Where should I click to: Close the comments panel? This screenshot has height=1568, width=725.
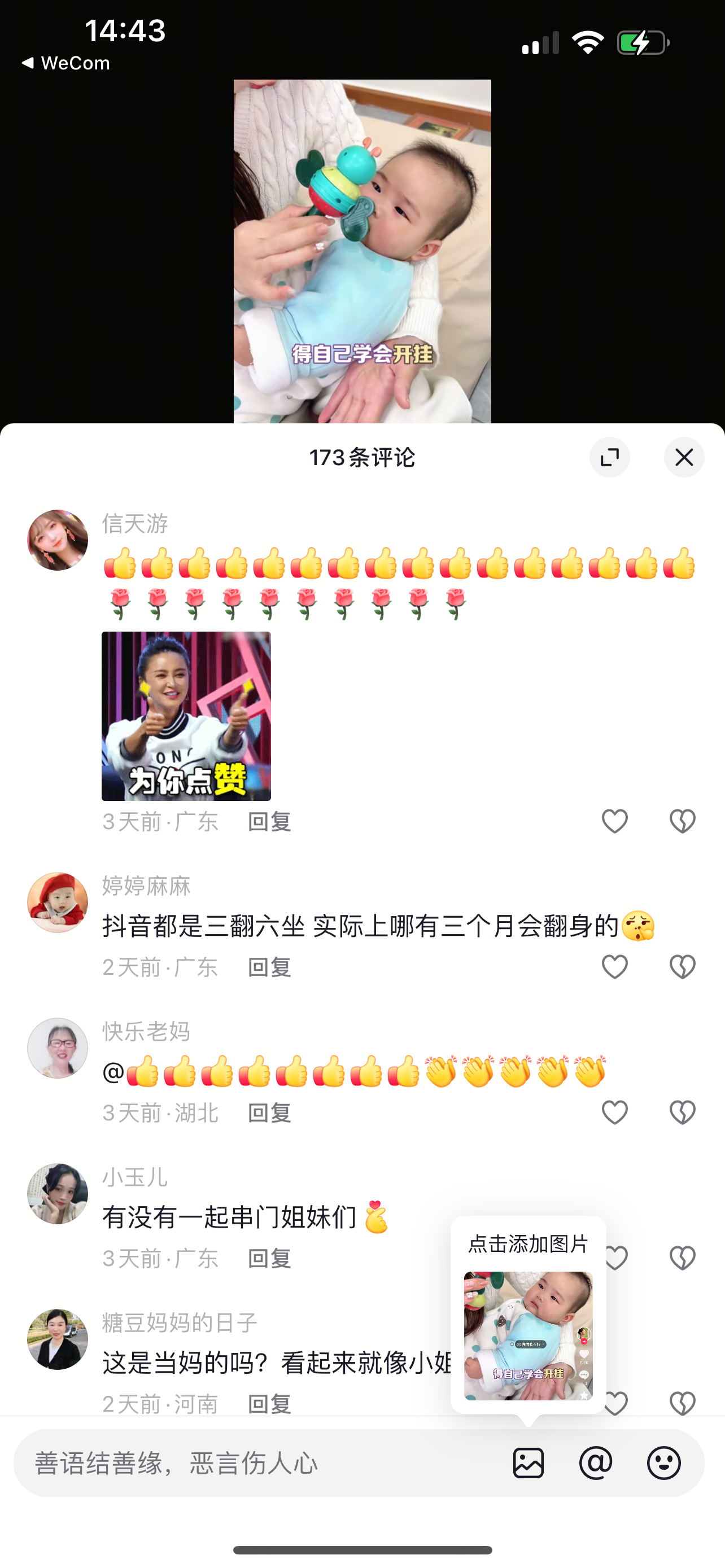click(684, 457)
